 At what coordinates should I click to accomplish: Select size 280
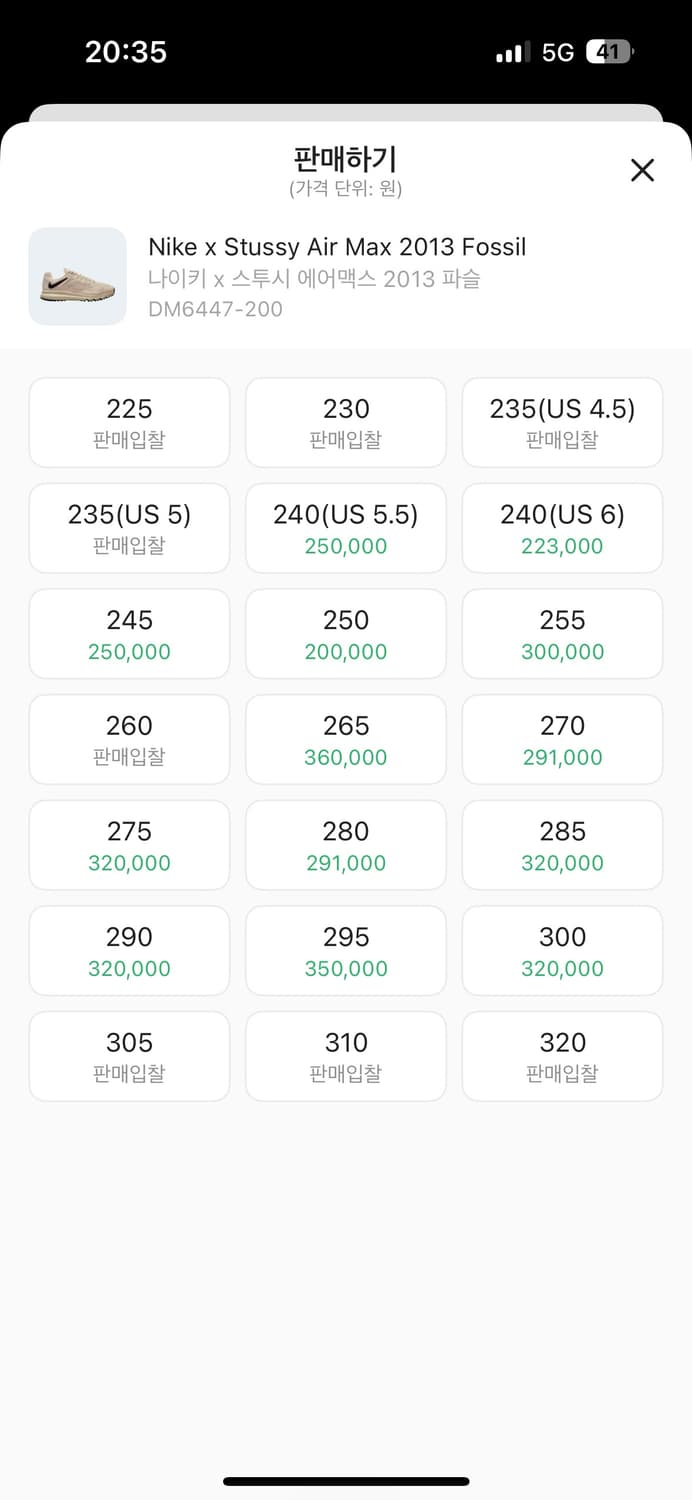[x=346, y=845]
